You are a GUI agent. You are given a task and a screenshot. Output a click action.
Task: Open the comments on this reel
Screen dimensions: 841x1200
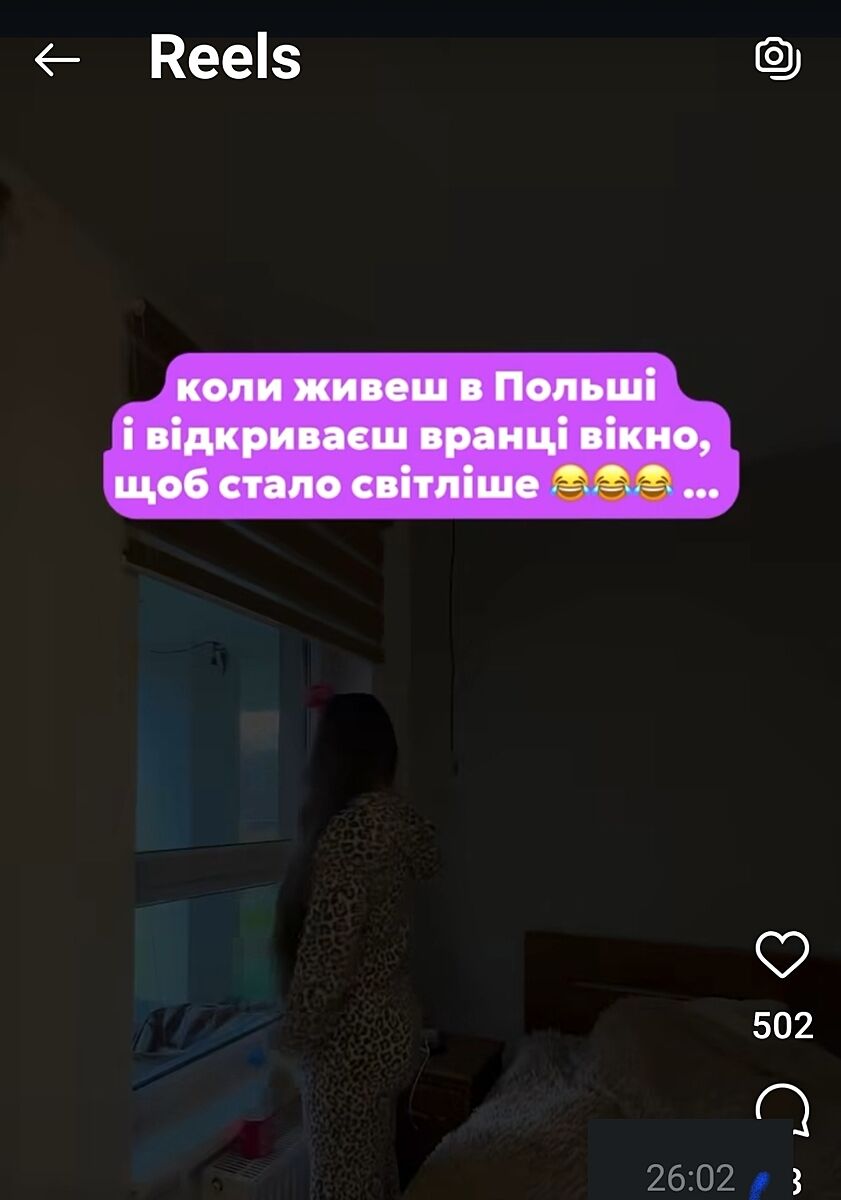pyautogui.click(x=782, y=1108)
